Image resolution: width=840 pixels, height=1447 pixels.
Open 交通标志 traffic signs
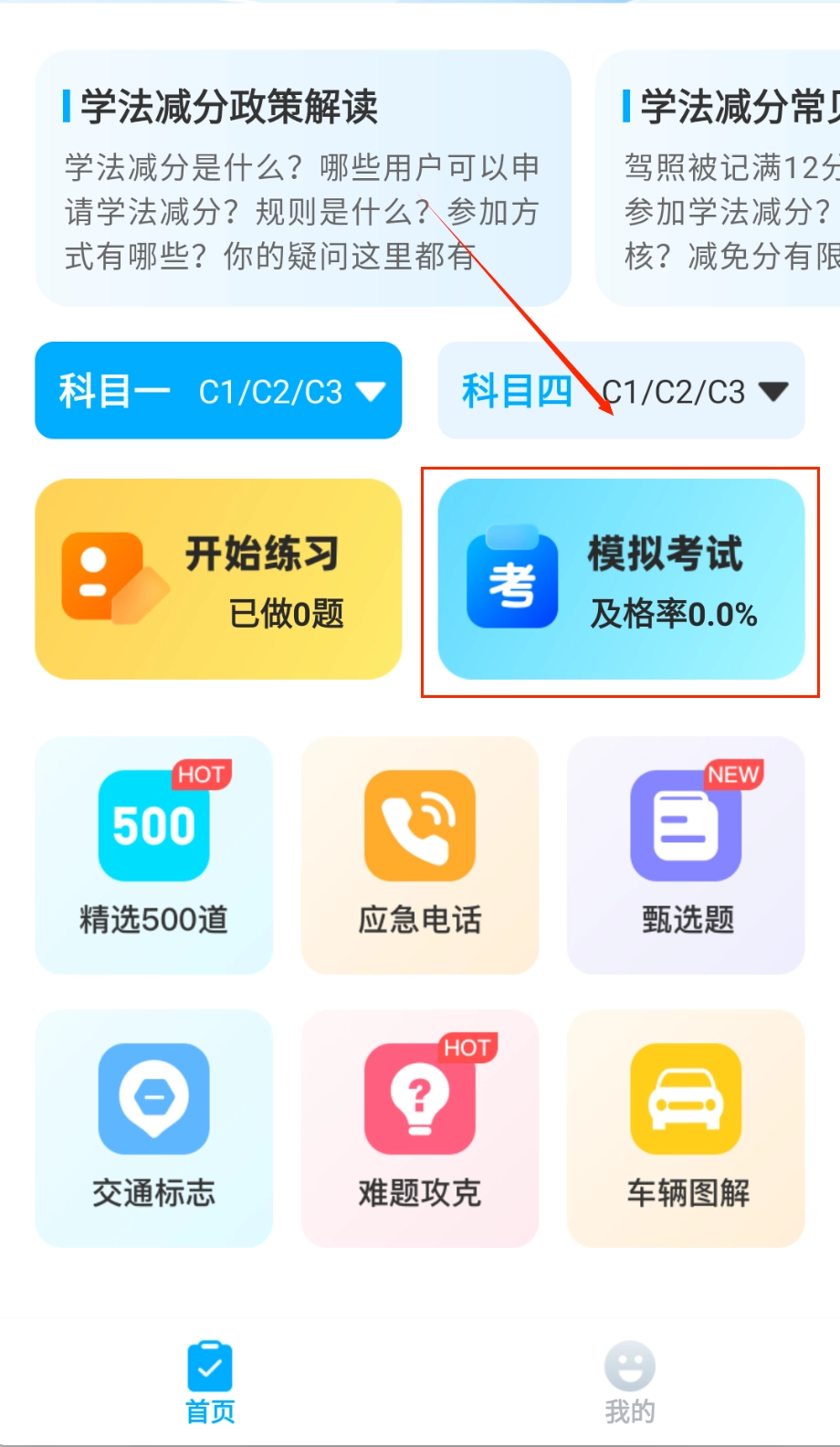[x=153, y=1128]
